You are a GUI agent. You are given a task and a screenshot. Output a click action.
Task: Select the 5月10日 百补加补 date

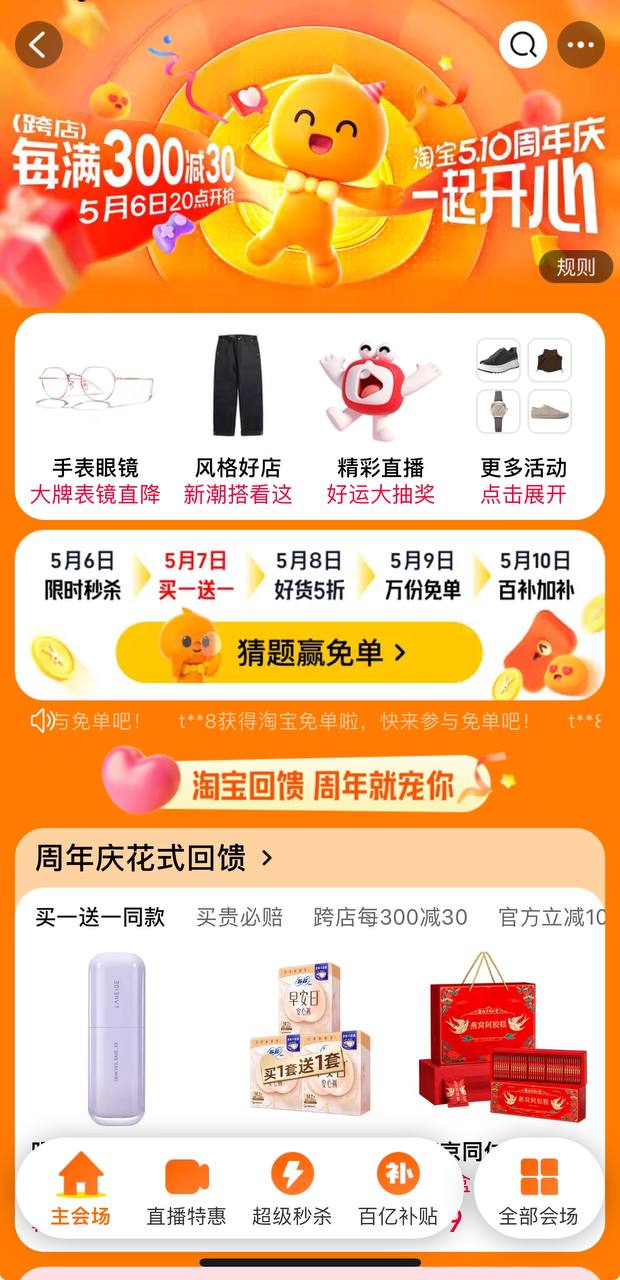click(536, 575)
